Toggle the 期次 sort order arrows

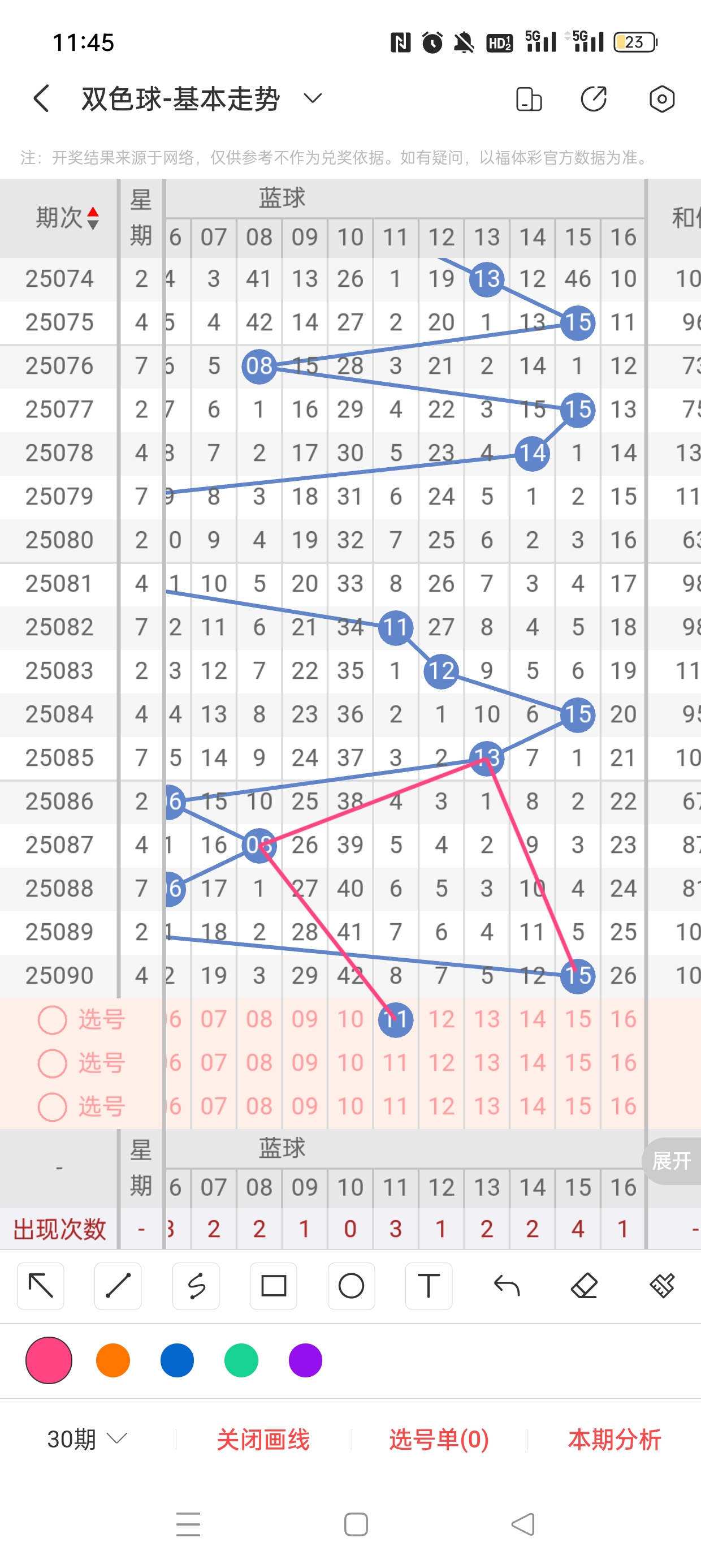93,218
